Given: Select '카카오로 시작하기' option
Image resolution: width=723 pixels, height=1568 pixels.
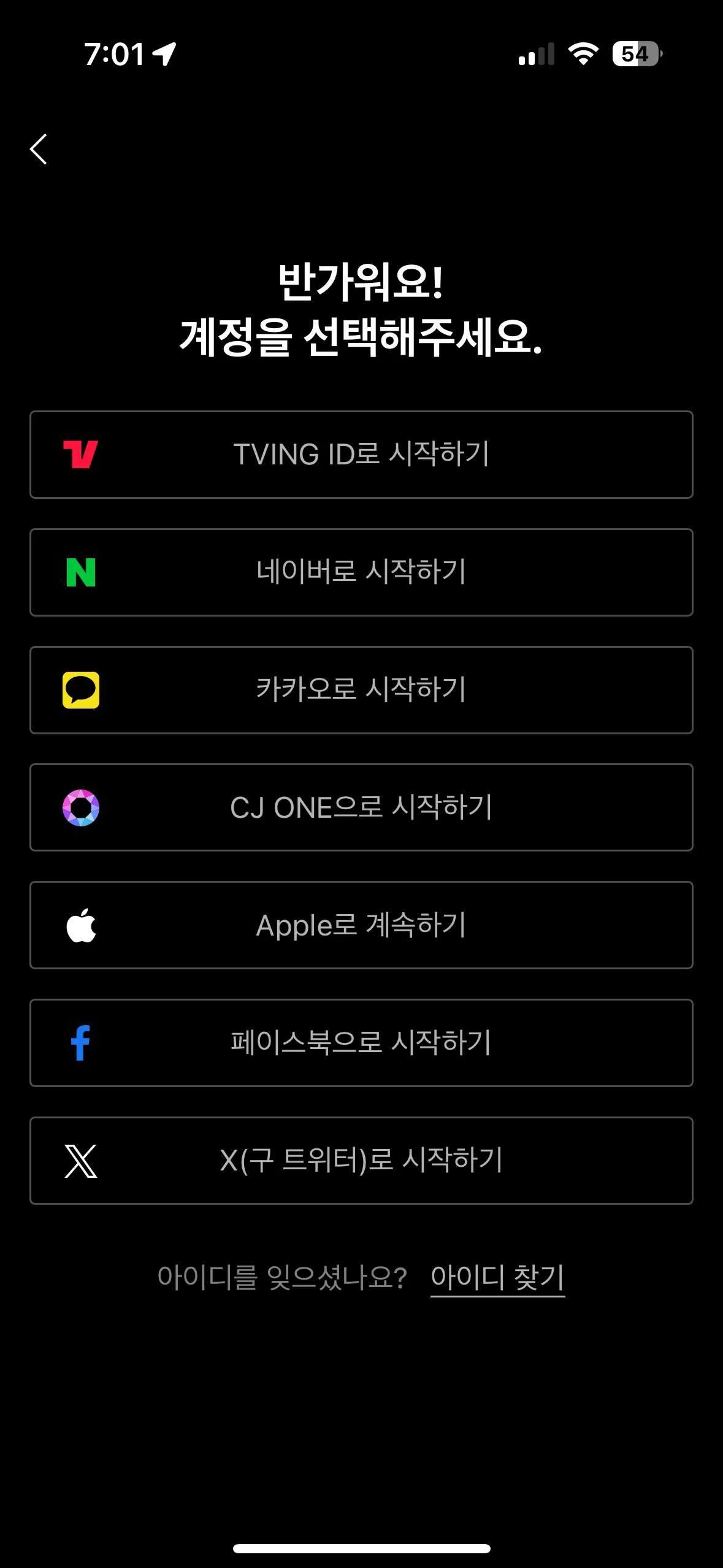Looking at the screenshot, I should tap(361, 690).
